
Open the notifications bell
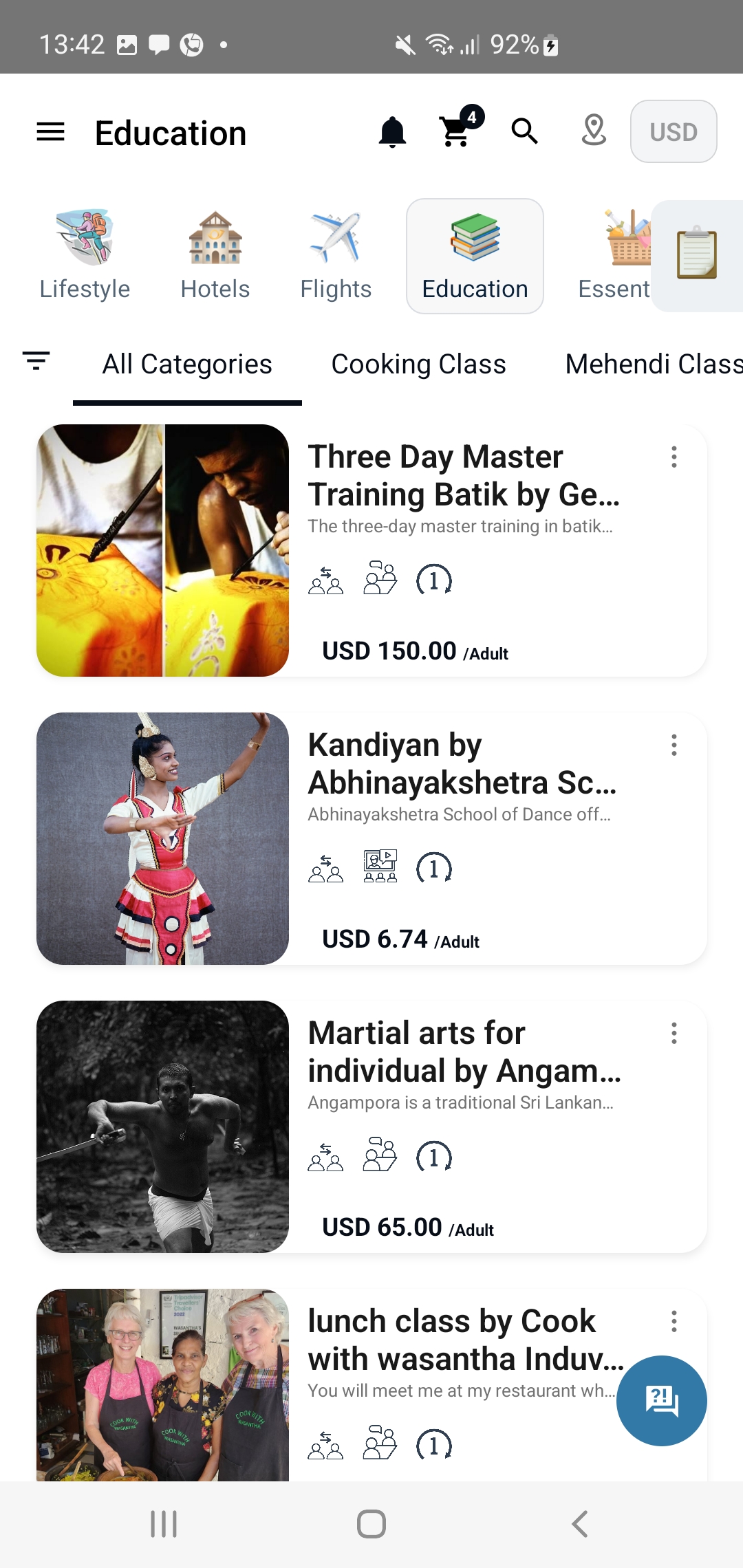[x=392, y=131]
